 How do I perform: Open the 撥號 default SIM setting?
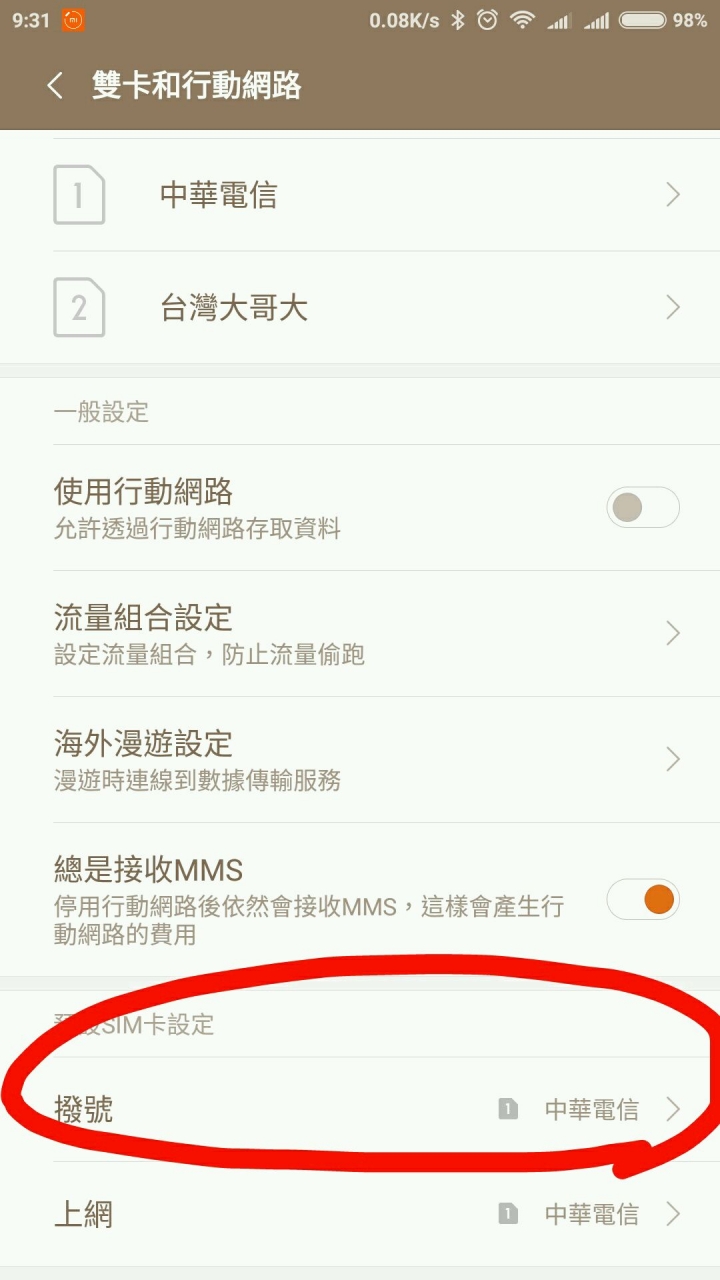(360, 1109)
